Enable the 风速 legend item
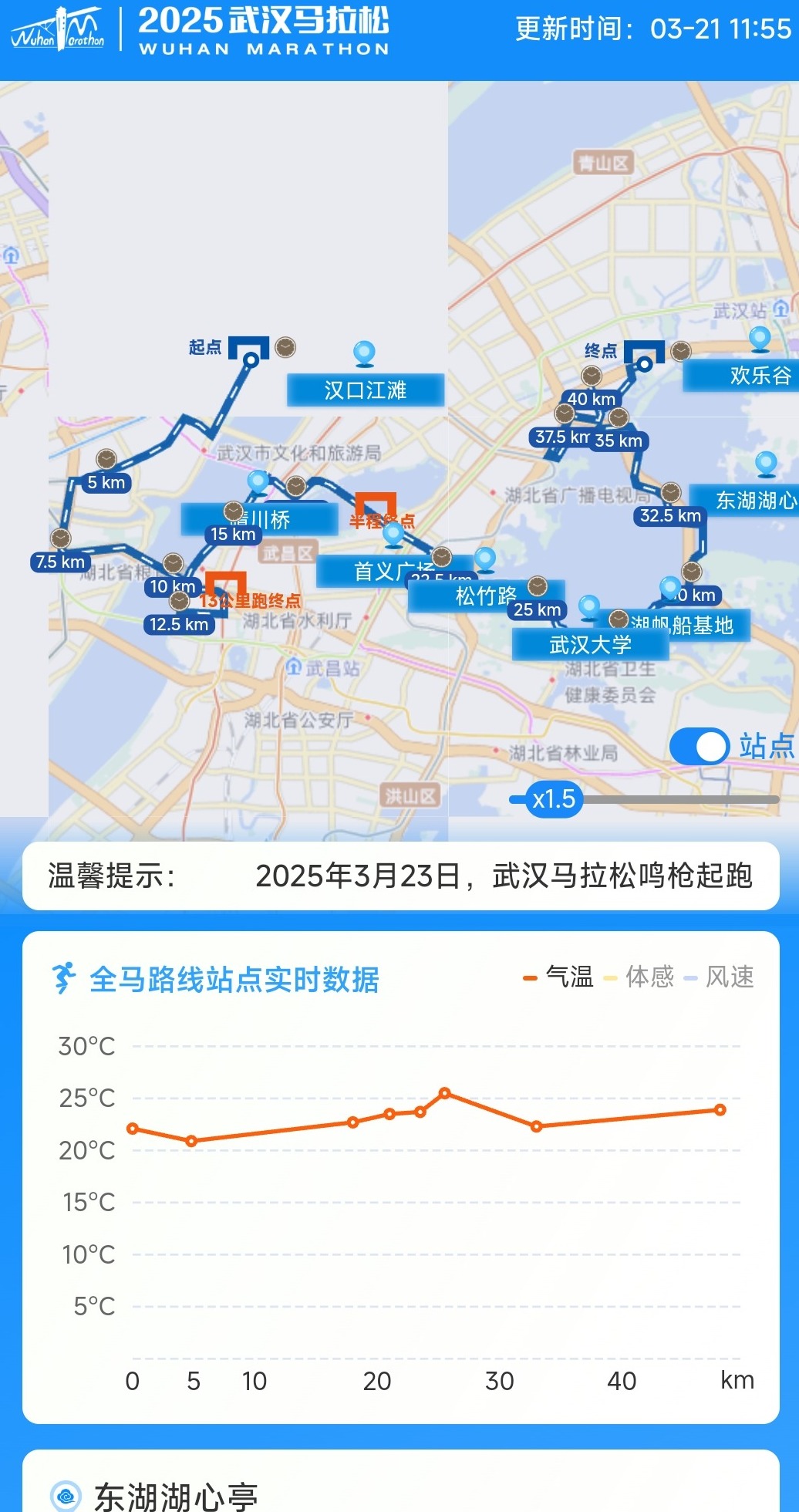Viewport: 799px width, 1512px height. (x=720, y=977)
